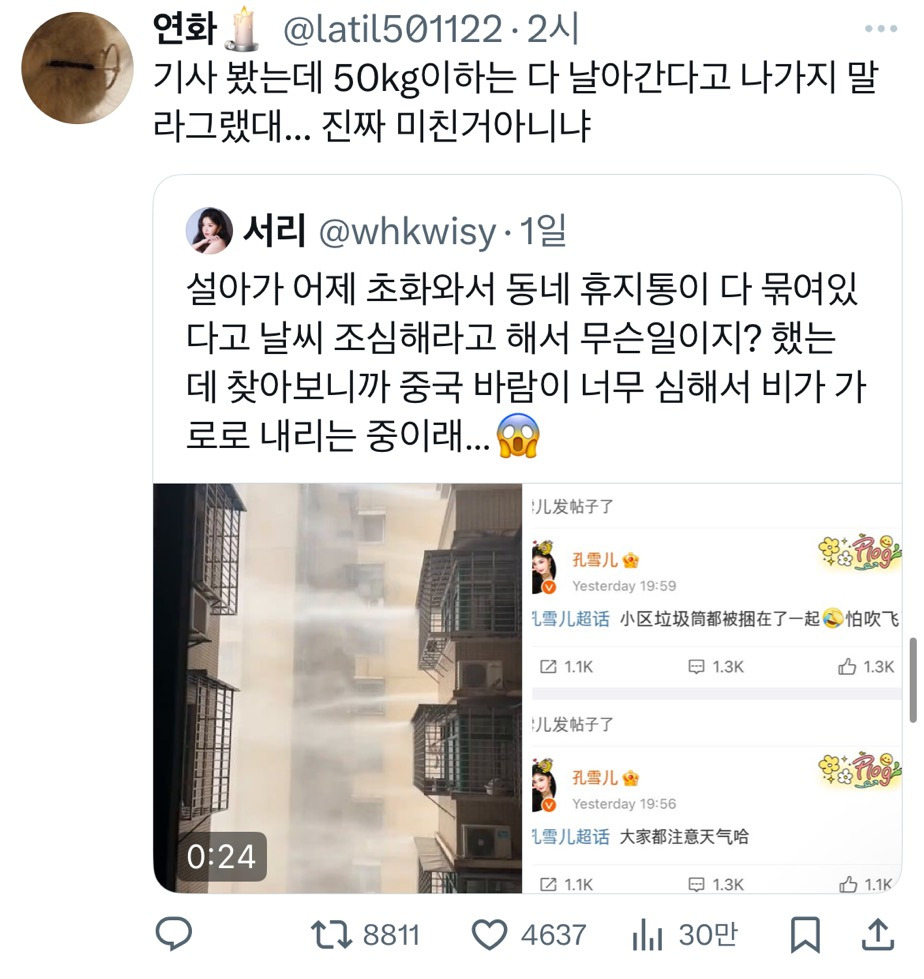Image resolution: width=924 pixels, height=979 pixels.
Task: Reply to this tweet
Action: (x=174, y=934)
